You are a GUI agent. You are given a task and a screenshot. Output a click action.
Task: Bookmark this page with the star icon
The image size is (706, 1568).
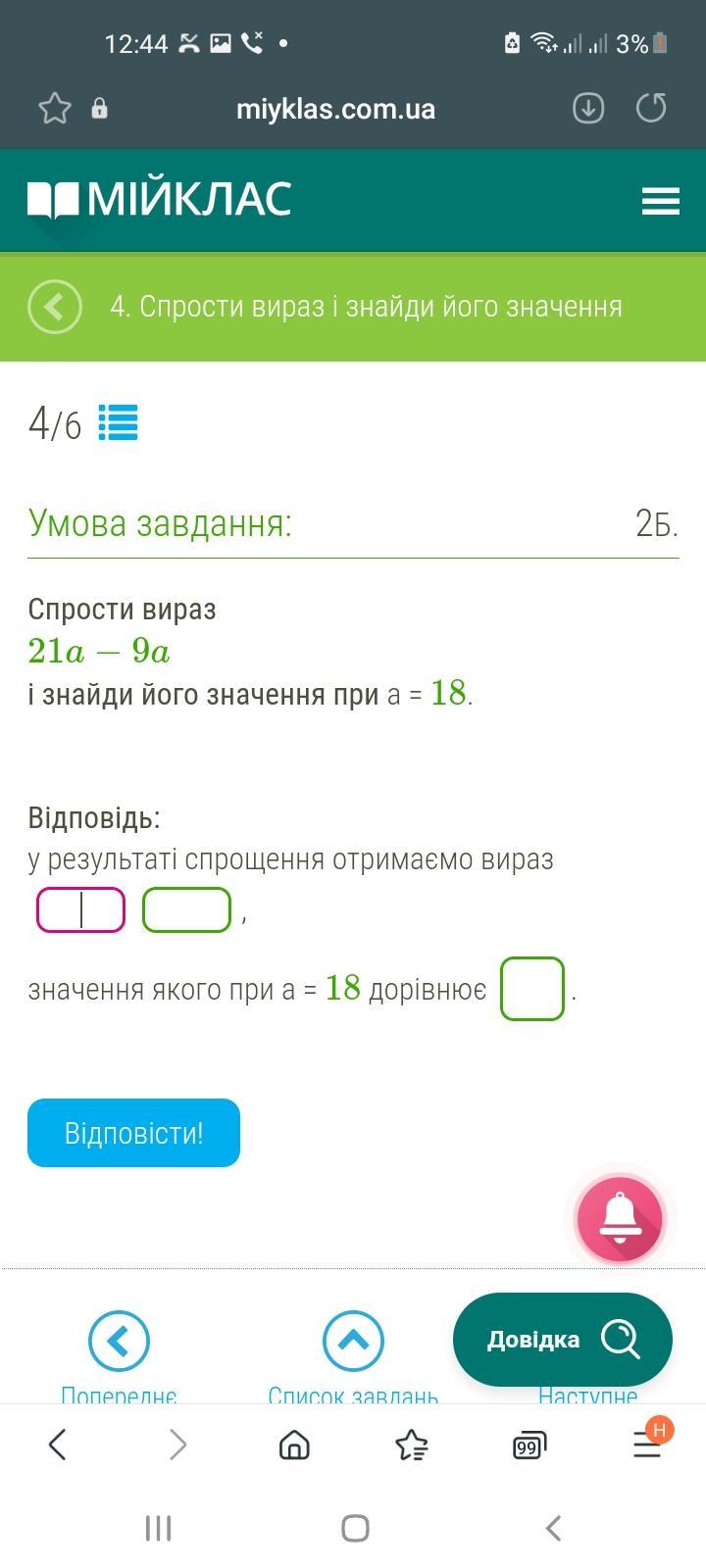[x=55, y=108]
